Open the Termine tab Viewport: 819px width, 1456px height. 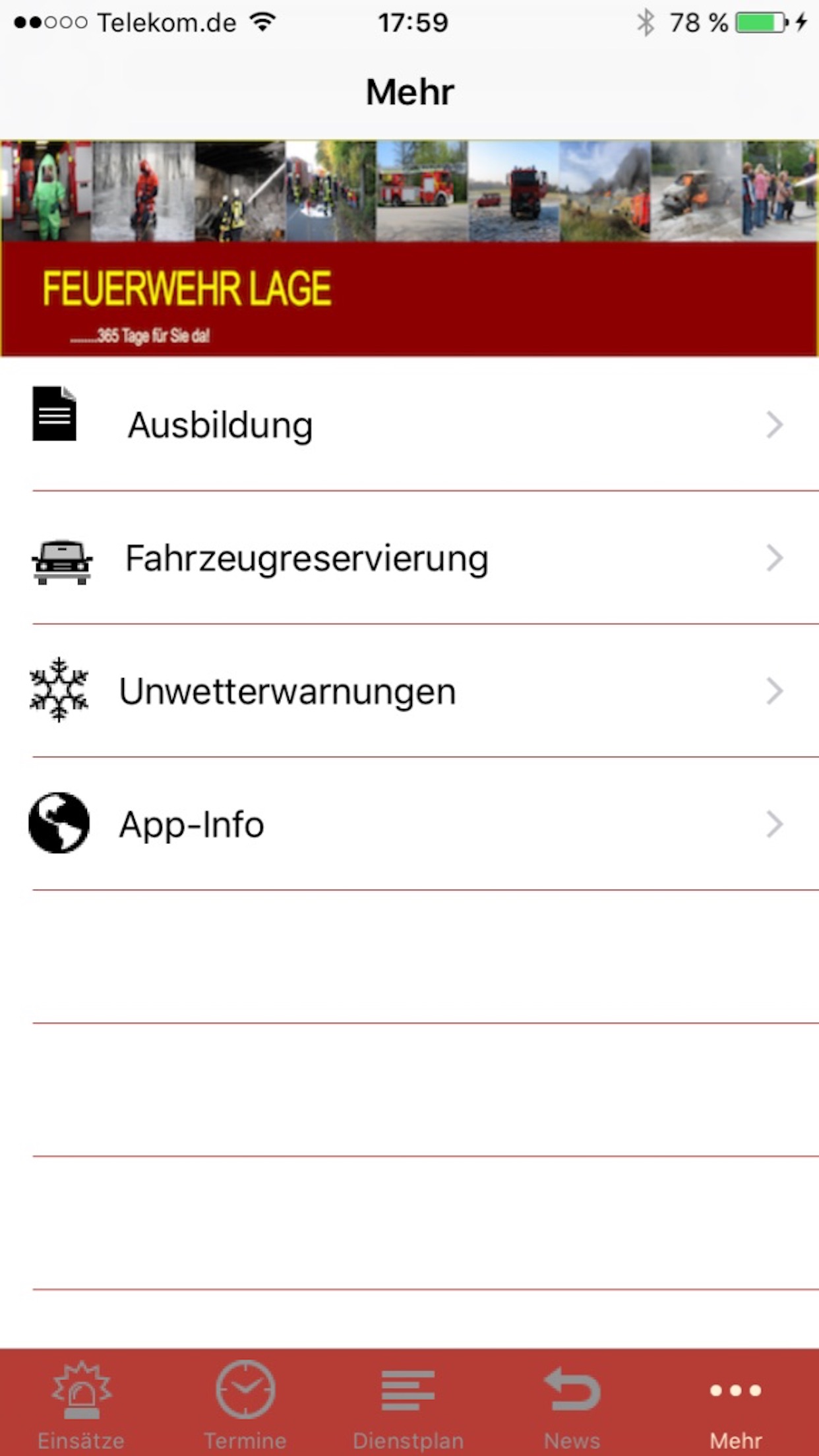coord(245,1405)
